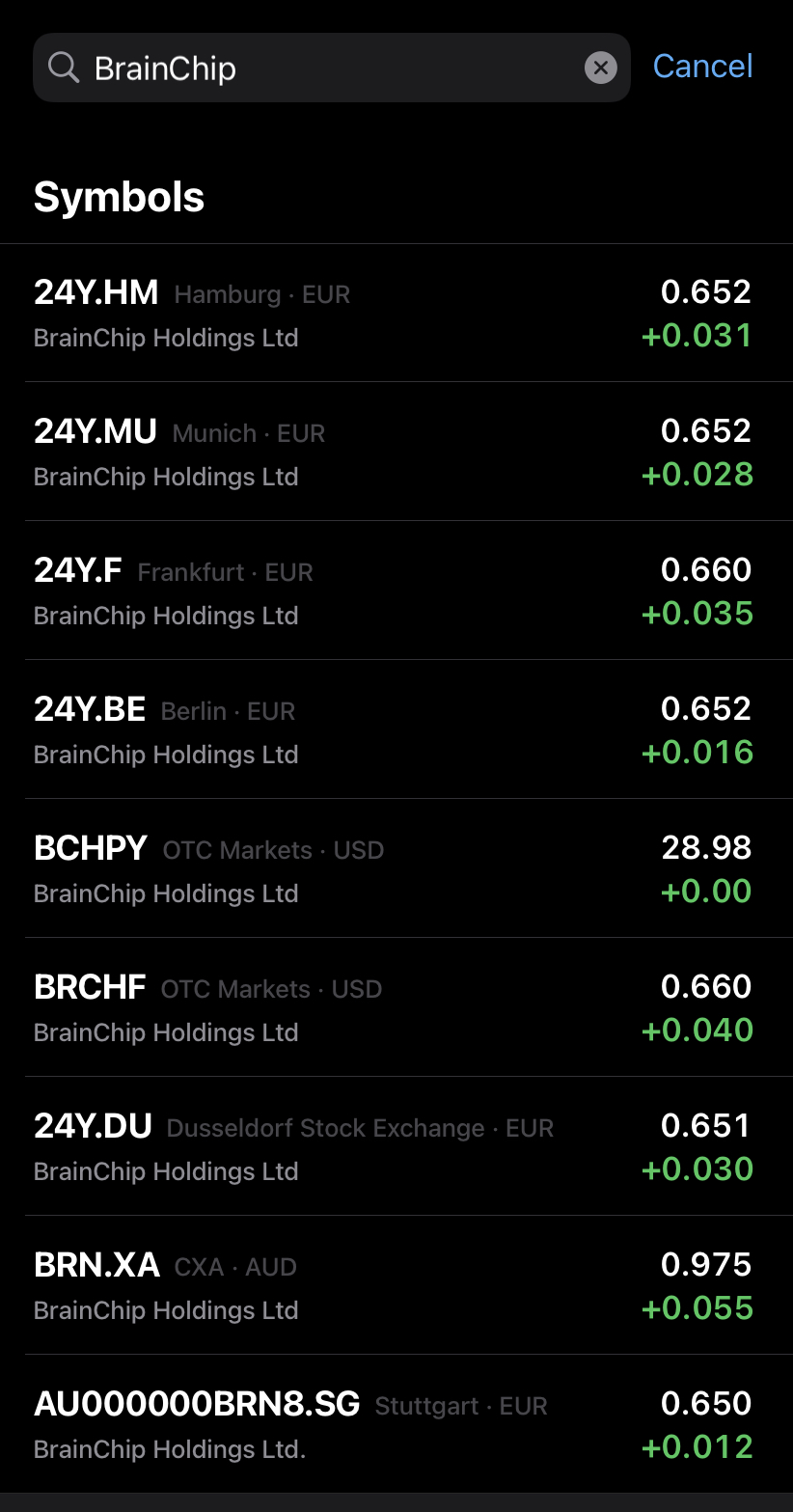The height and width of the screenshot is (1512, 793).
Task: Cancel the symbol search
Action: [702, 67]
